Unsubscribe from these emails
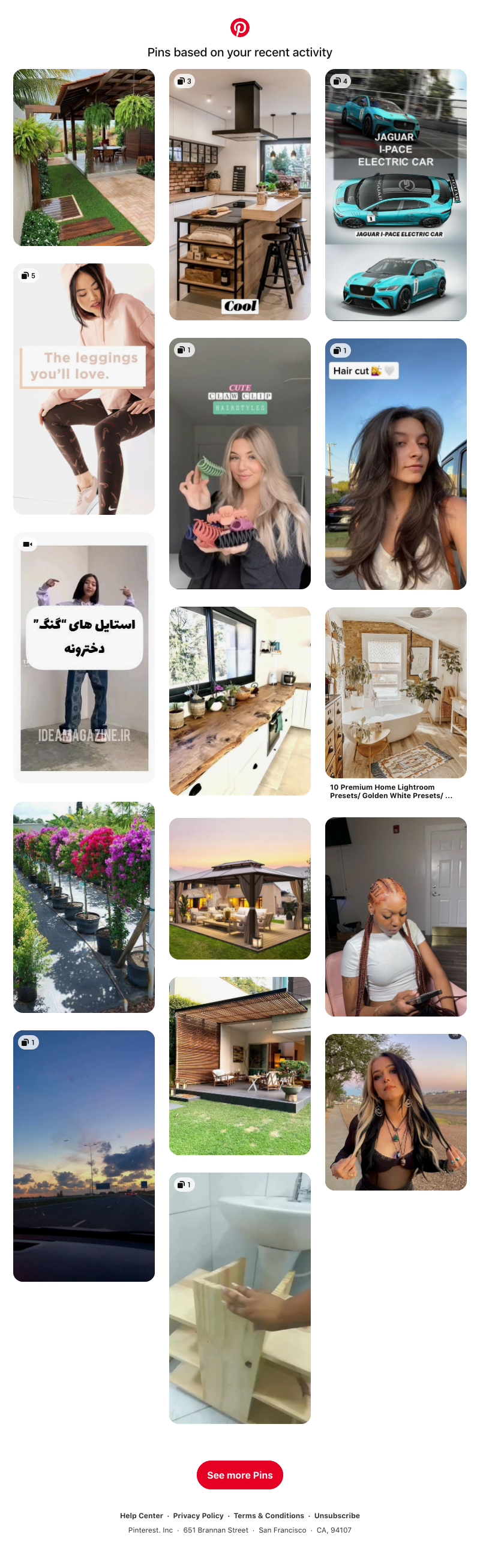Viewport: 480px width, 1568px height. pyautogui.click(x=337, y=1515)
